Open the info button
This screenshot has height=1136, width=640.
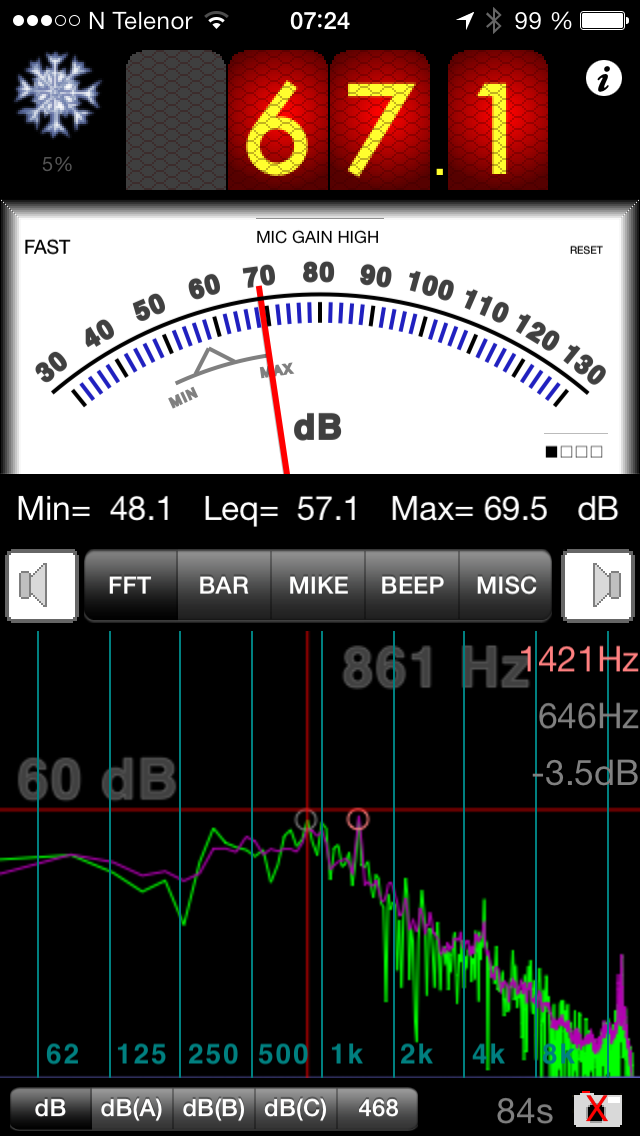pos(604,77)
